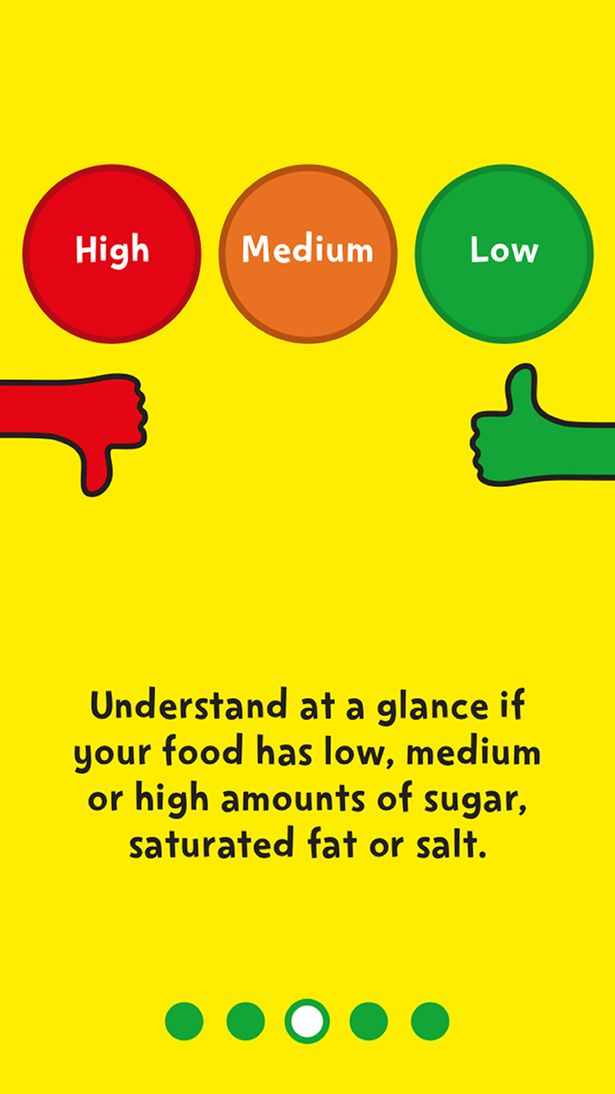Go to the second page indicator dot

(245, 1021)
